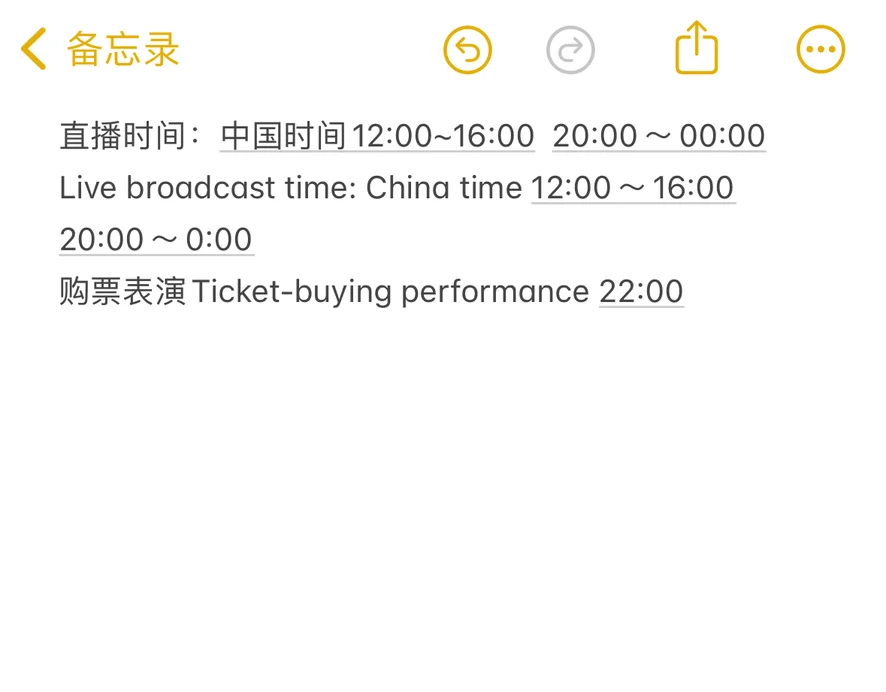Viewport: 886px width, 692px height.
Task: Undo the last edit
Action: click(x=467, y=49)
